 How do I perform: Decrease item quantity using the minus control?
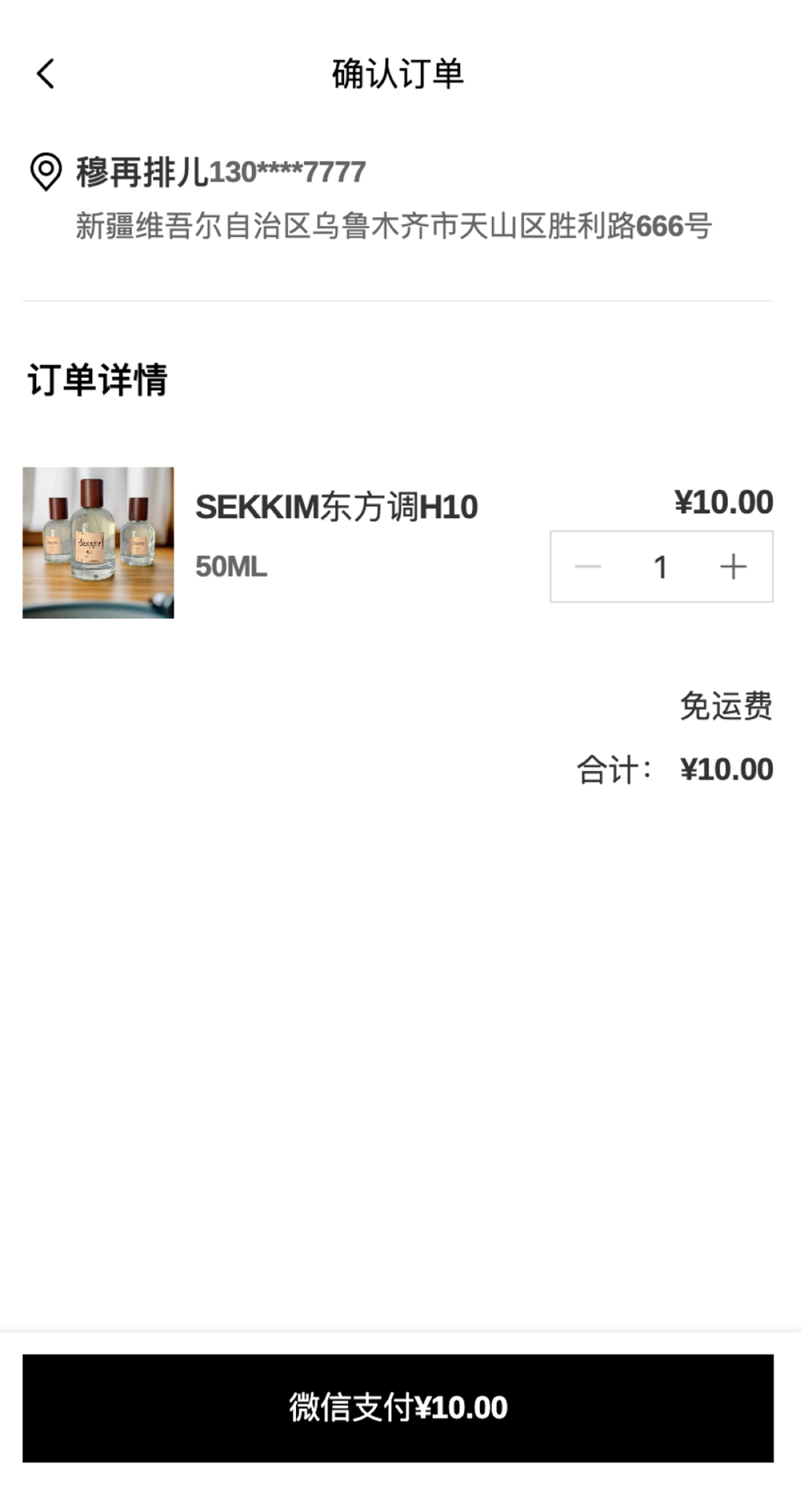[588, 566]
